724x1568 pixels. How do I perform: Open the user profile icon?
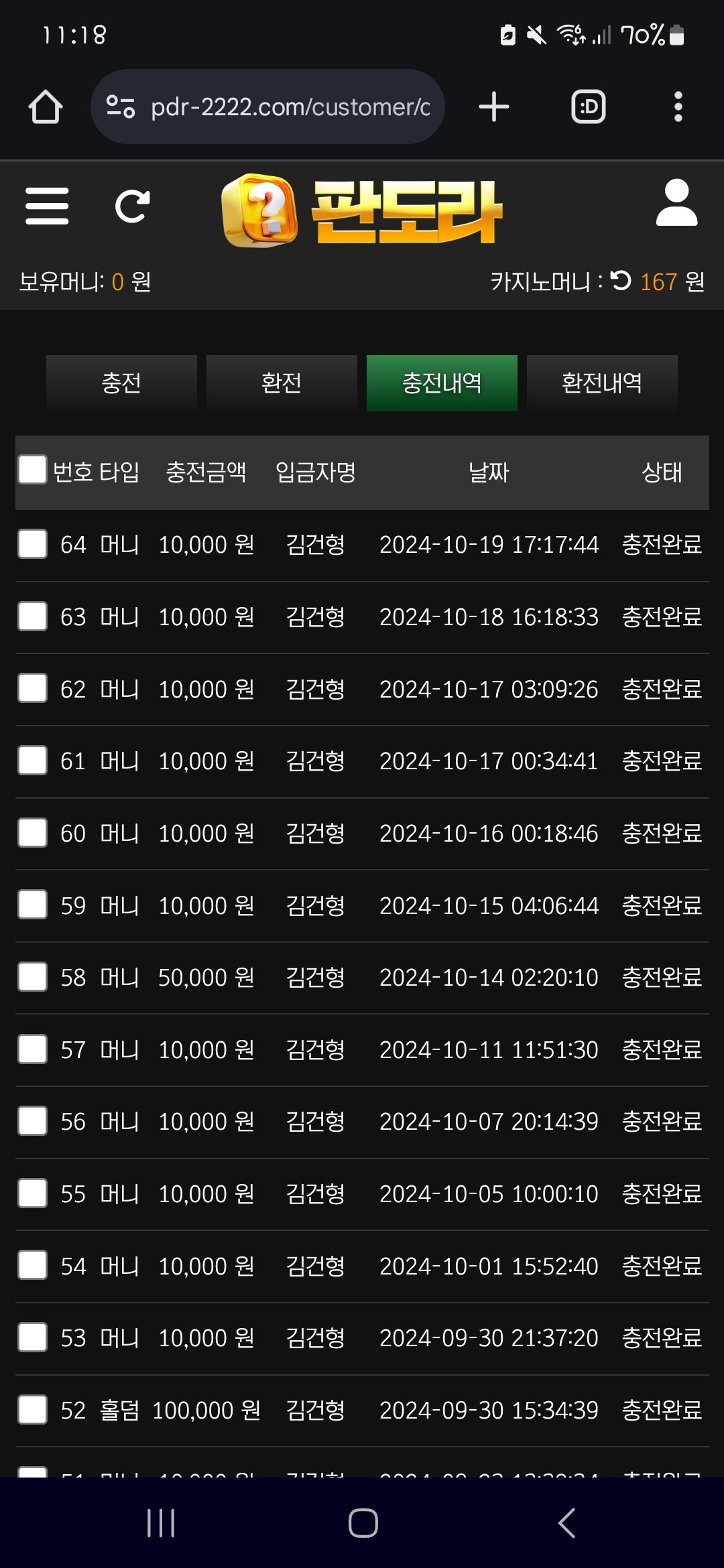pyautogui.click(x=676, y=203)
